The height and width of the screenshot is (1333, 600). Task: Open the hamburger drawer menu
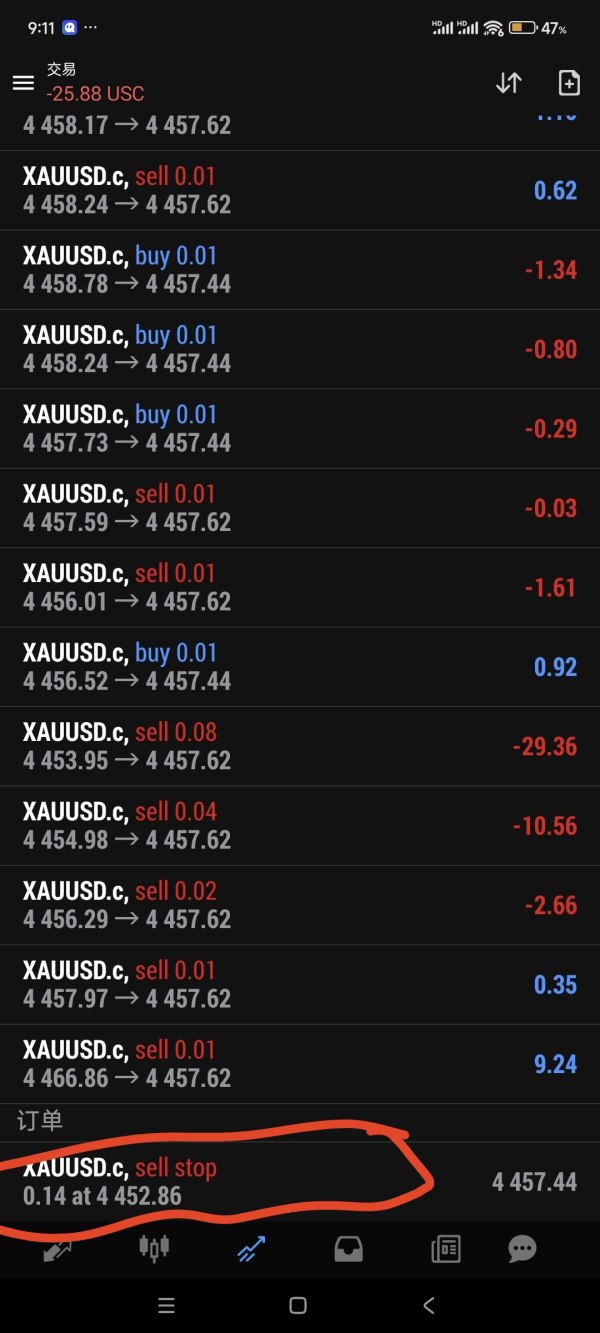pyautogui.click(x=23, y=83)
